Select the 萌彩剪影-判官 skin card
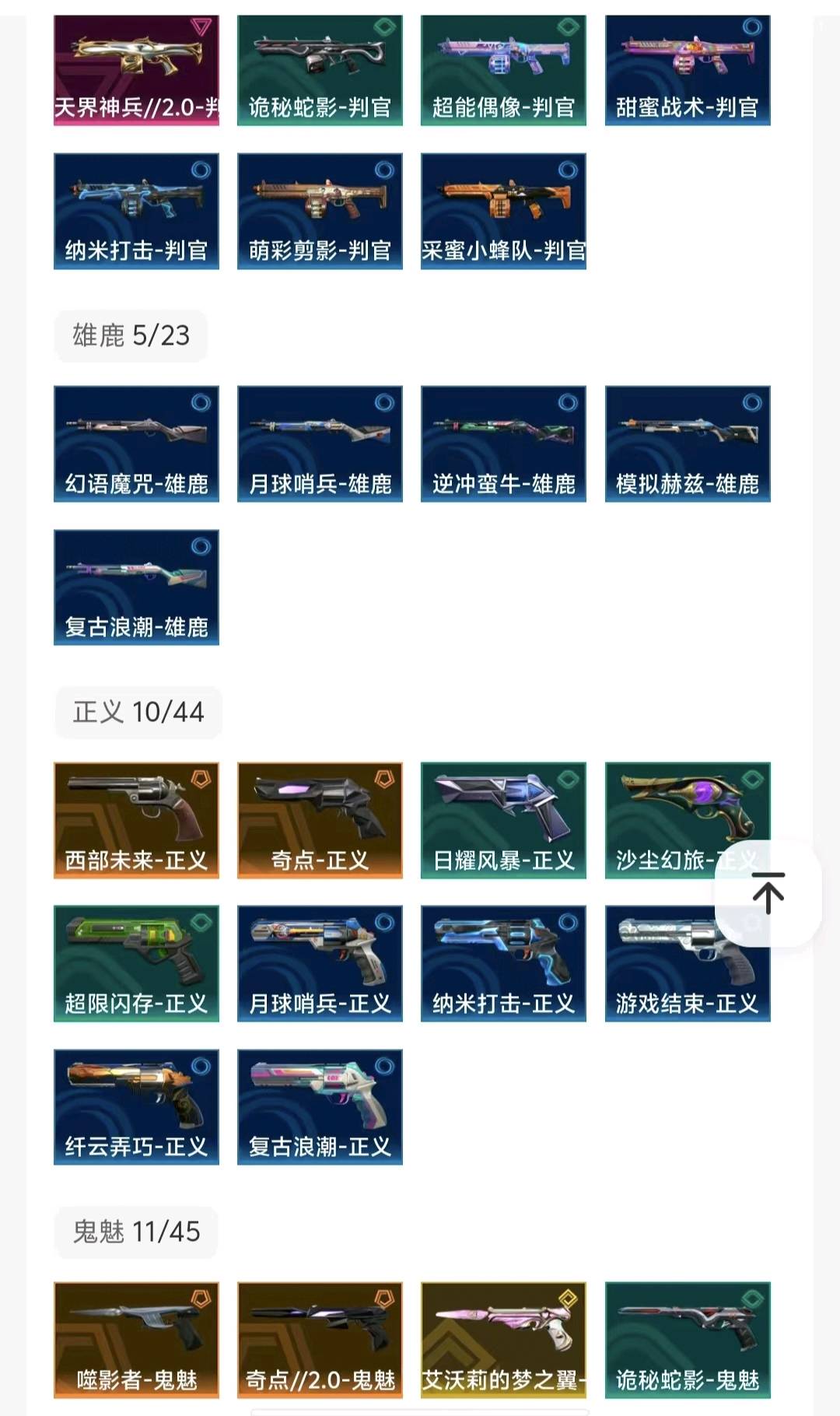 point(320,211)
